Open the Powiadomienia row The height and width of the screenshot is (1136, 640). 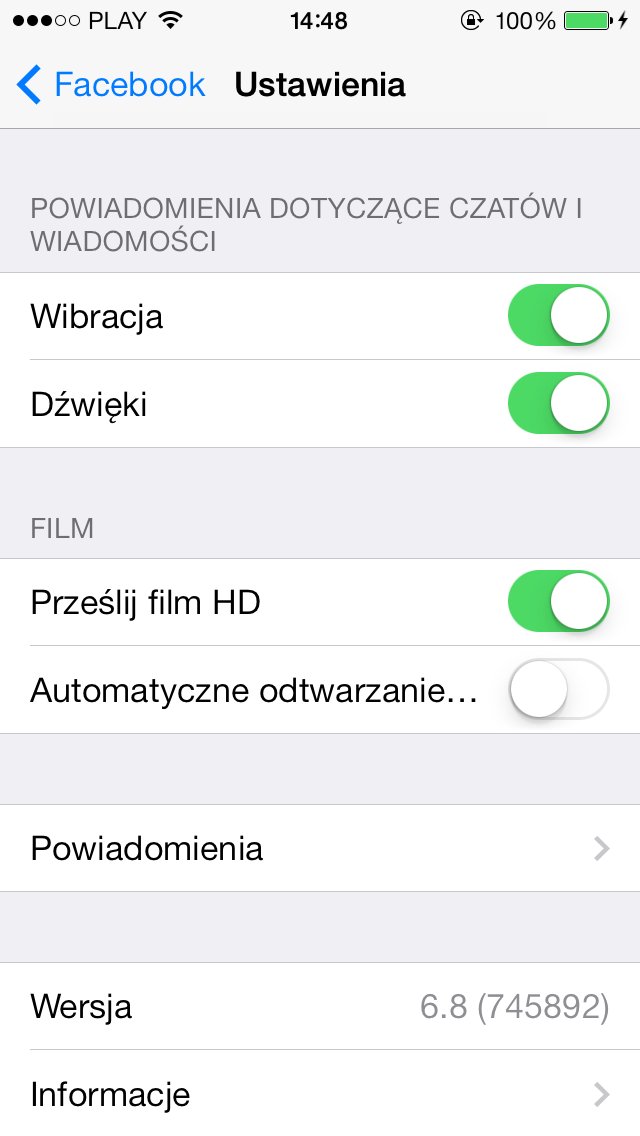(320, 848)
